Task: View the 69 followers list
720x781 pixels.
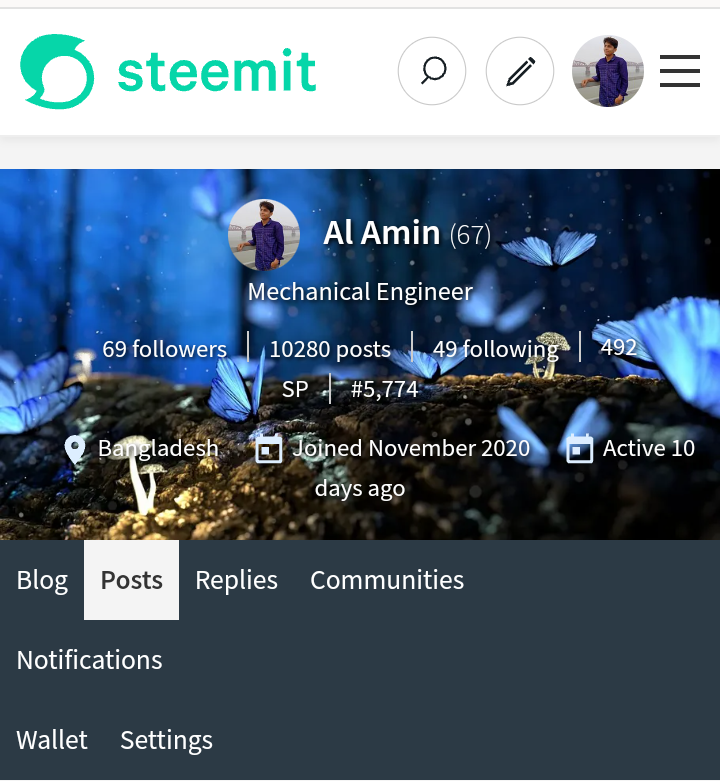Action: click(165, 349)
